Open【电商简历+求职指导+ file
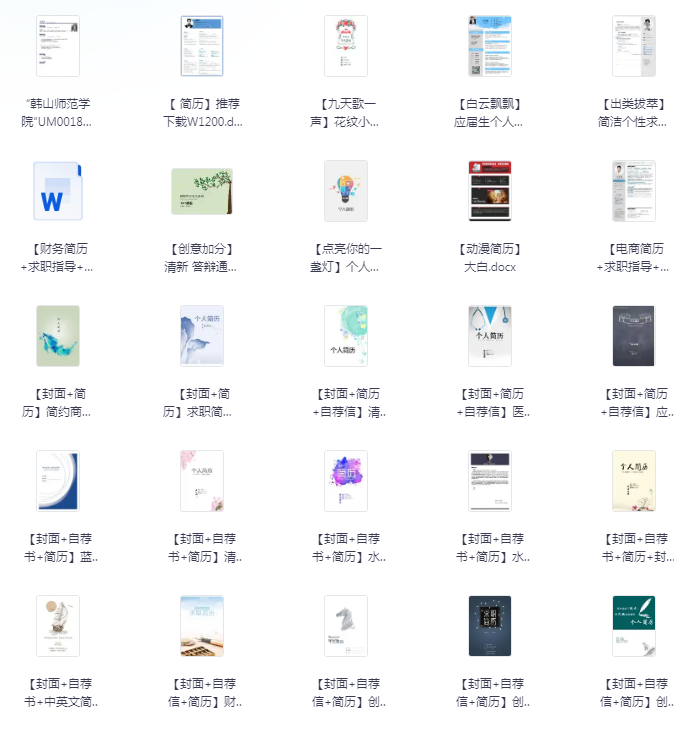This screenshot has width=685, height=731. tap(634, 192)
